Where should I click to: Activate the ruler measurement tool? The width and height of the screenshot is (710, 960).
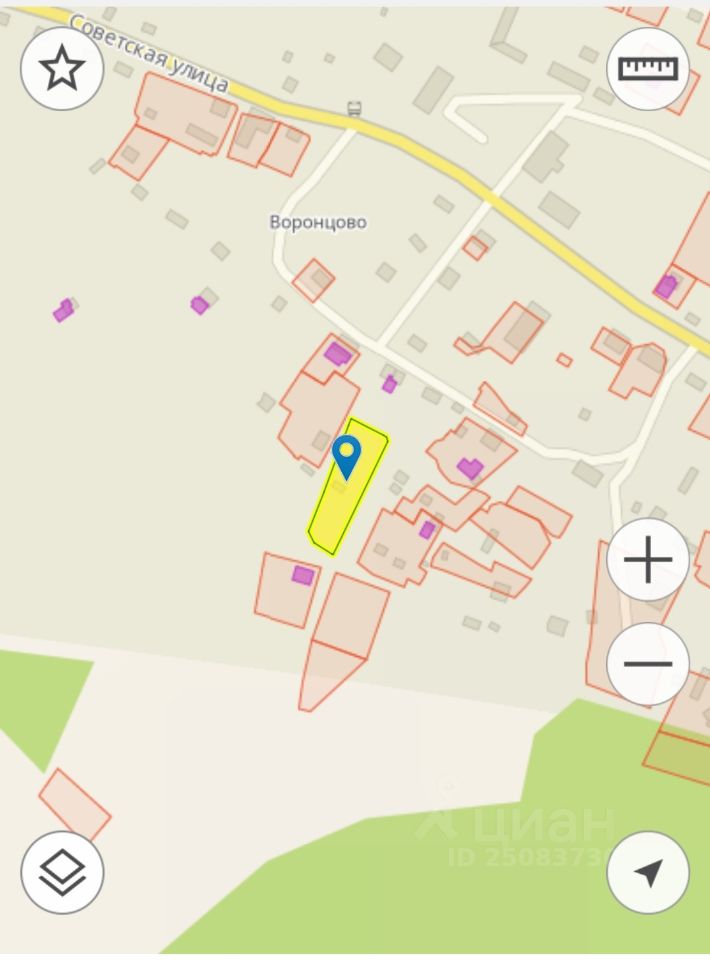(x=648, y=69)
